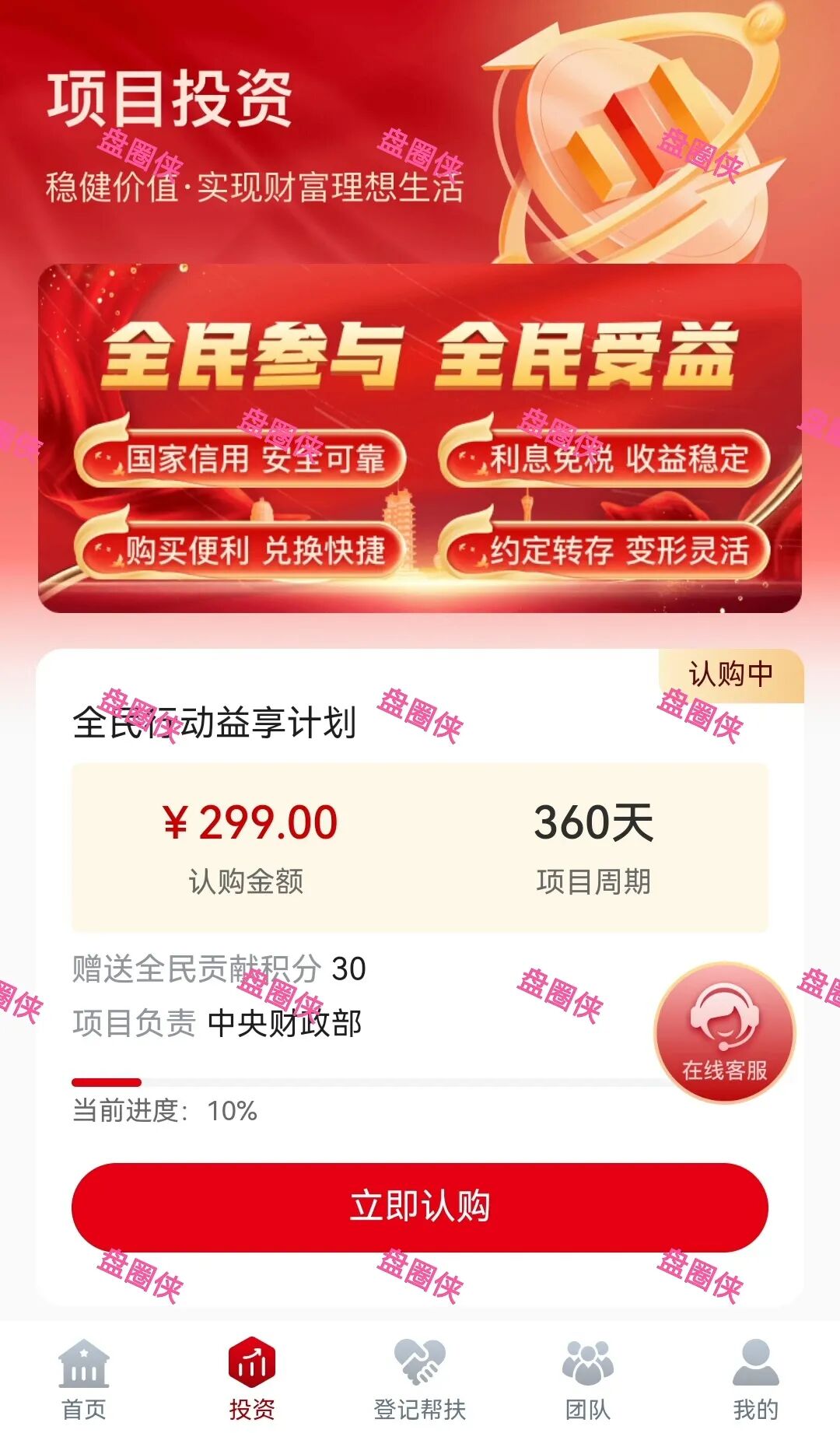Go to the 团队 team tab
The width and height of the screenshot is (840, 1433).
coord(588,1379)
